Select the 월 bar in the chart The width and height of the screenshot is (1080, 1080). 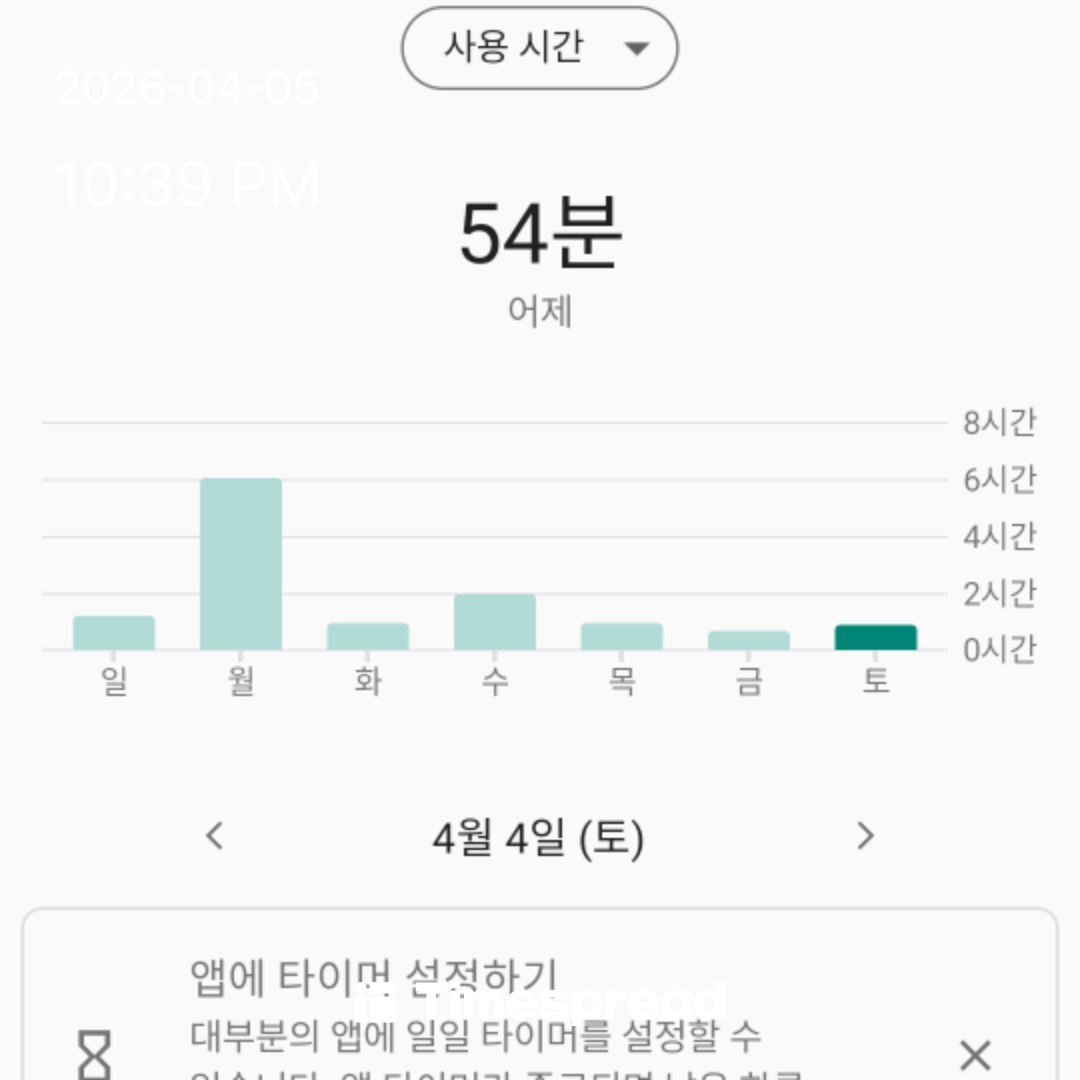(241, 565)
